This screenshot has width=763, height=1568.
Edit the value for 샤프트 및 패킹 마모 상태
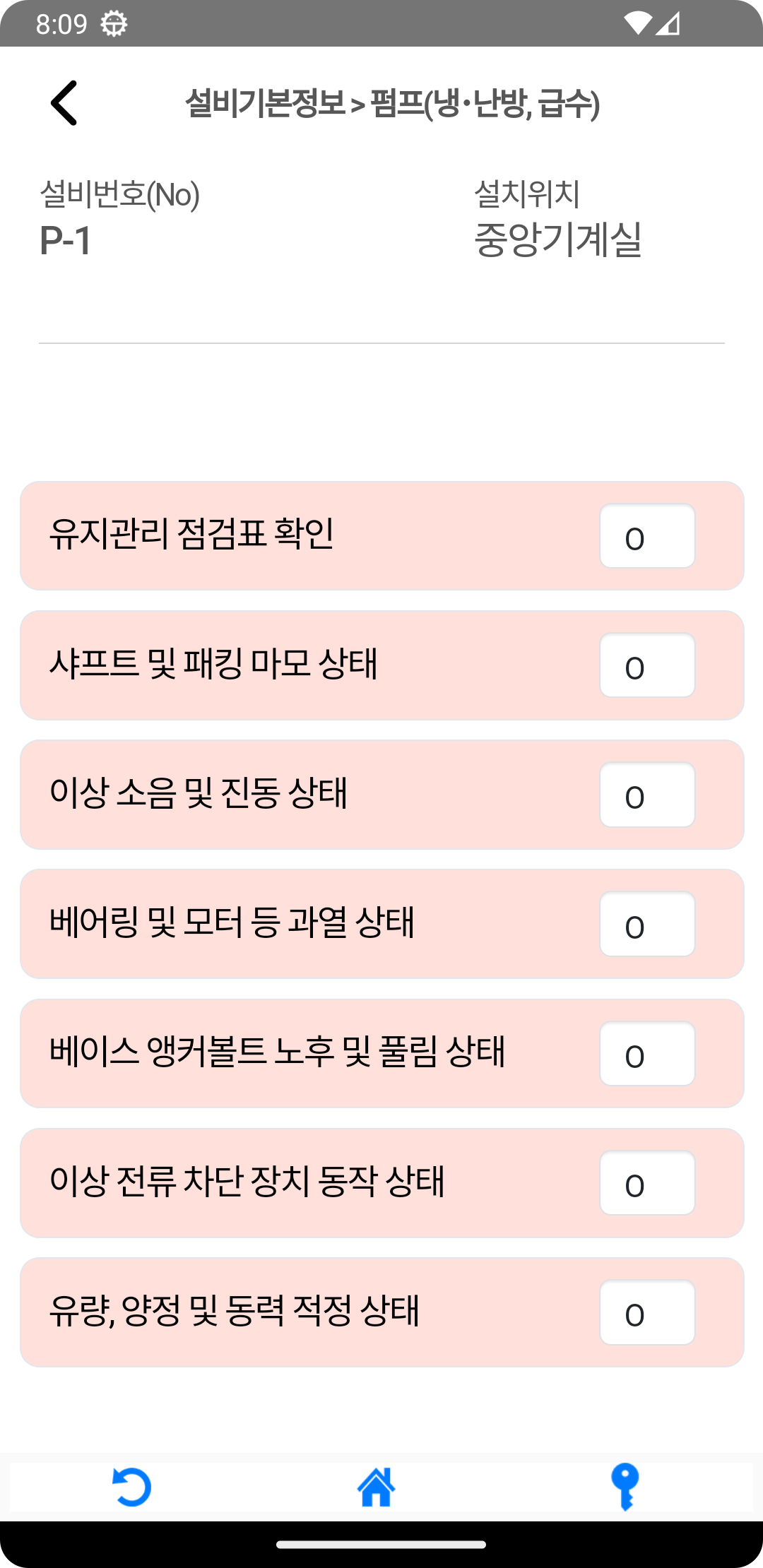pos(647,665)
